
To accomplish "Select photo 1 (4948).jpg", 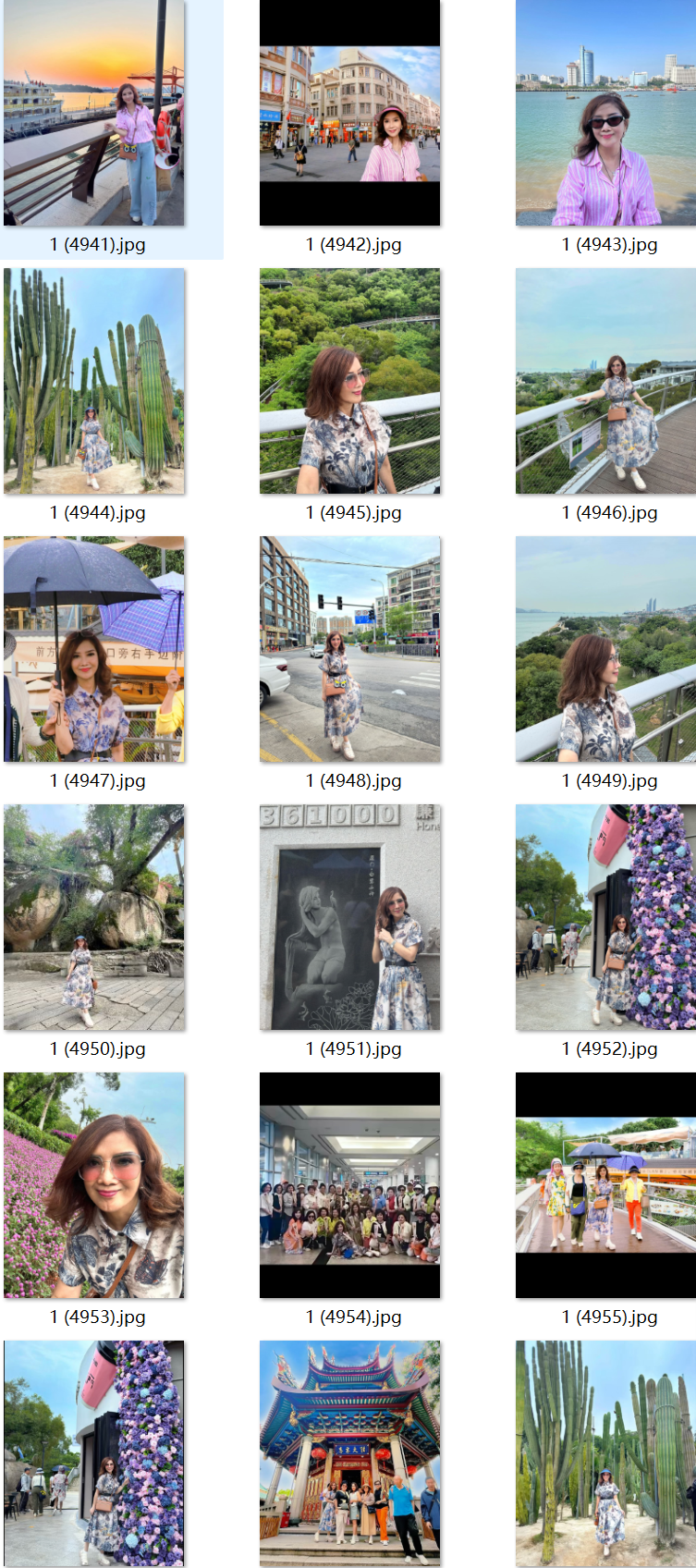I will coord(349,649).
